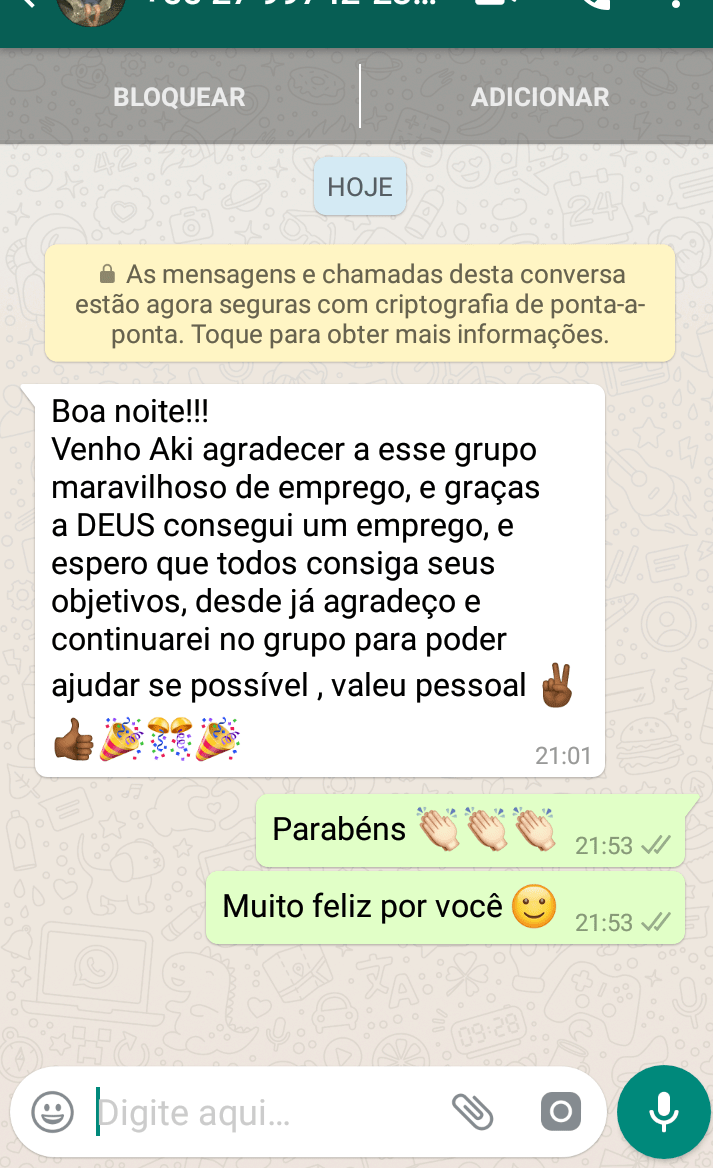This screenshot has height=1168, width=713.
Task: Open the emoji picker
Action: tap(52, 1111)
